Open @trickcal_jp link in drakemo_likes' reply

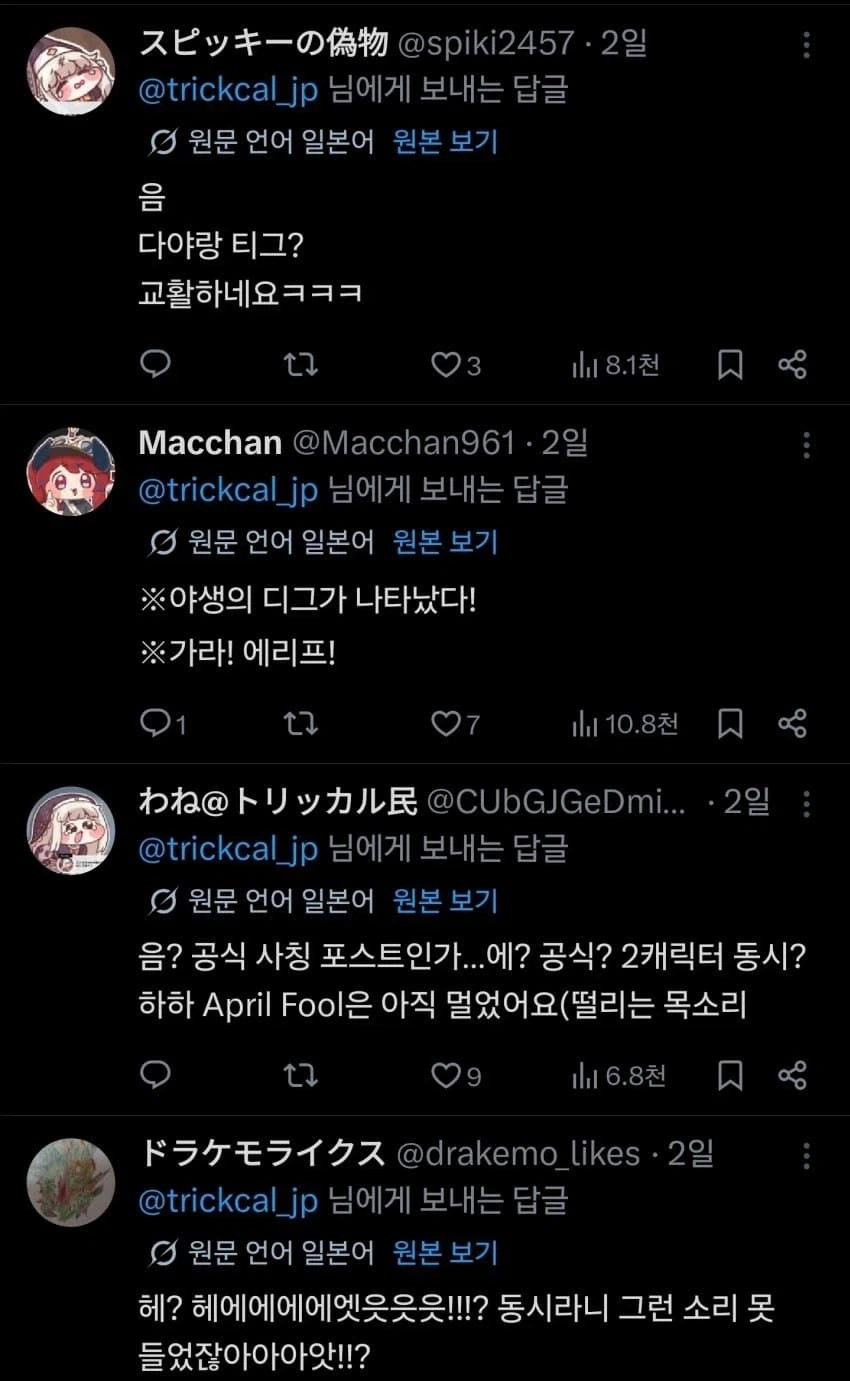coord(228,1201)
